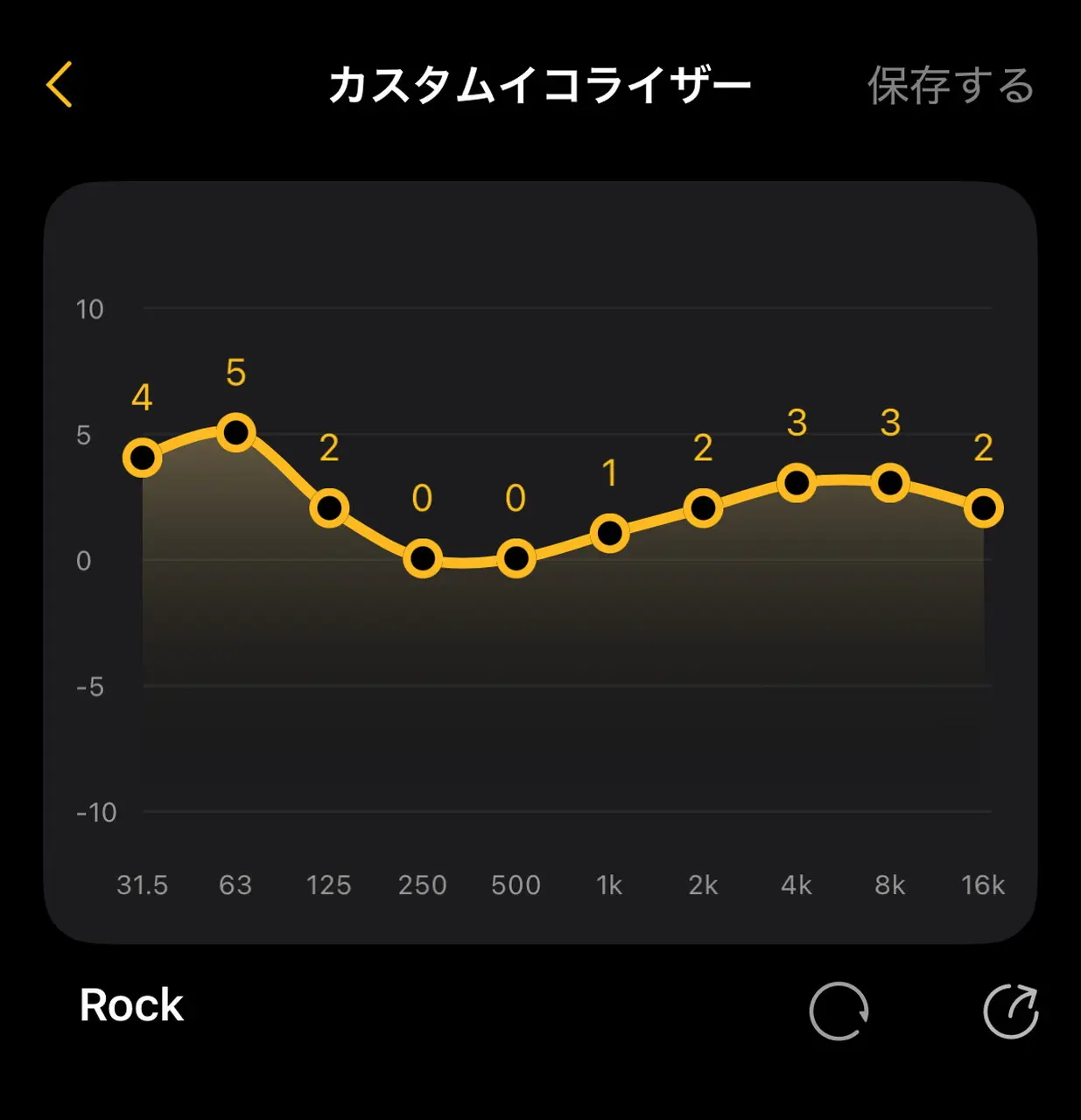Select the 16k band handle

tap(984, 507)
